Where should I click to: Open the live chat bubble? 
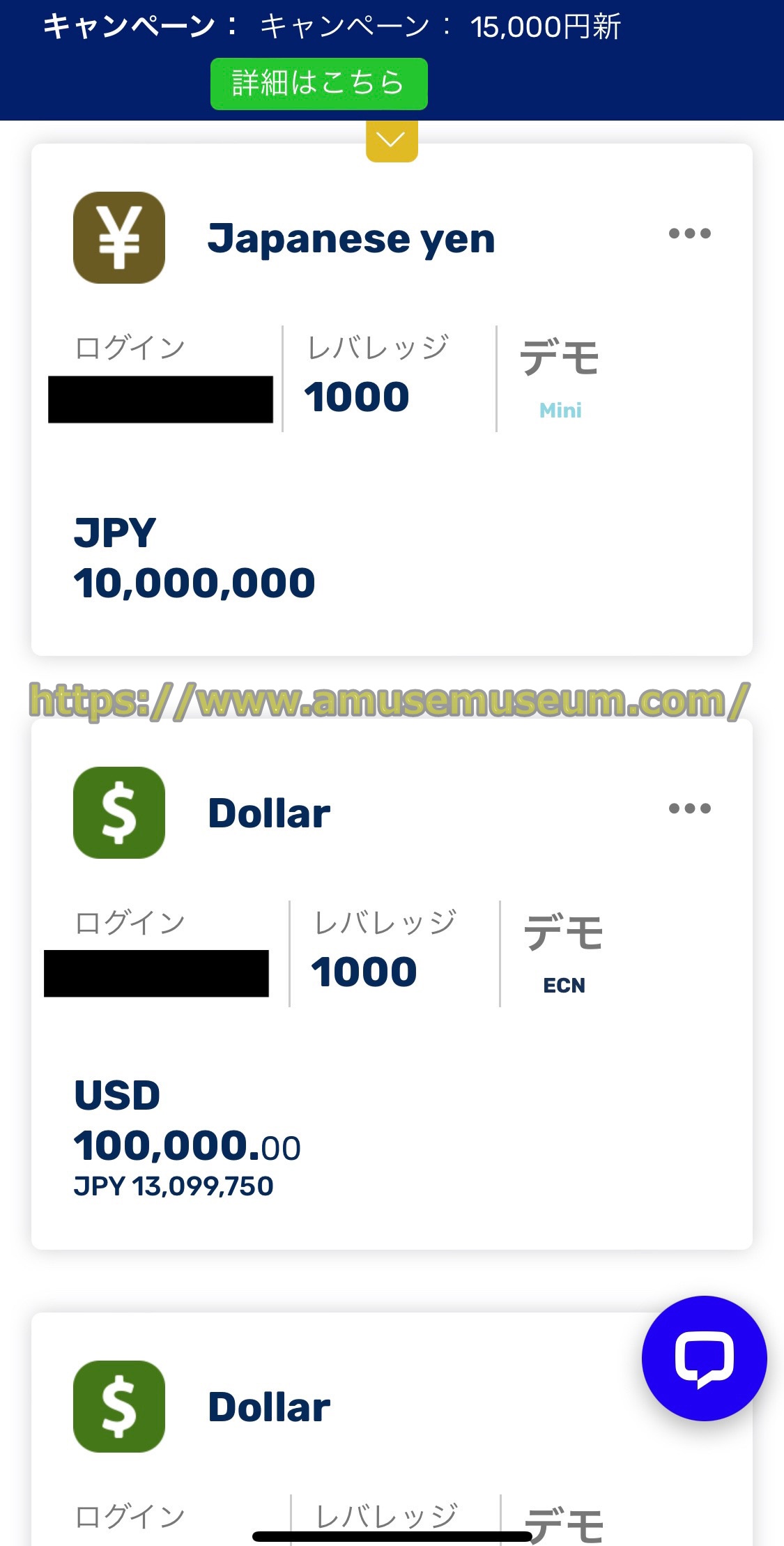click(704, 1359)
